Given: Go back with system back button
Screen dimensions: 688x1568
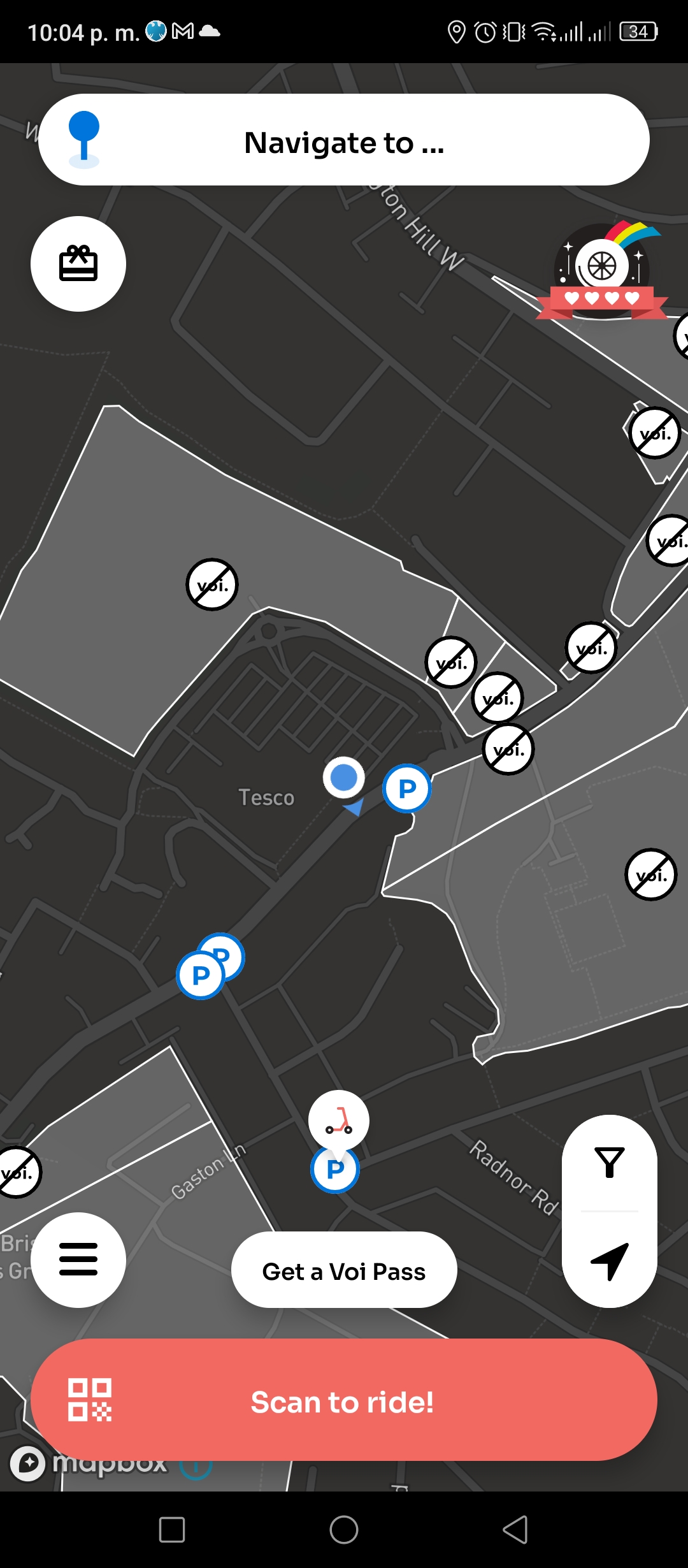Looking at the screenshot, I should (x=515, y=1530).
